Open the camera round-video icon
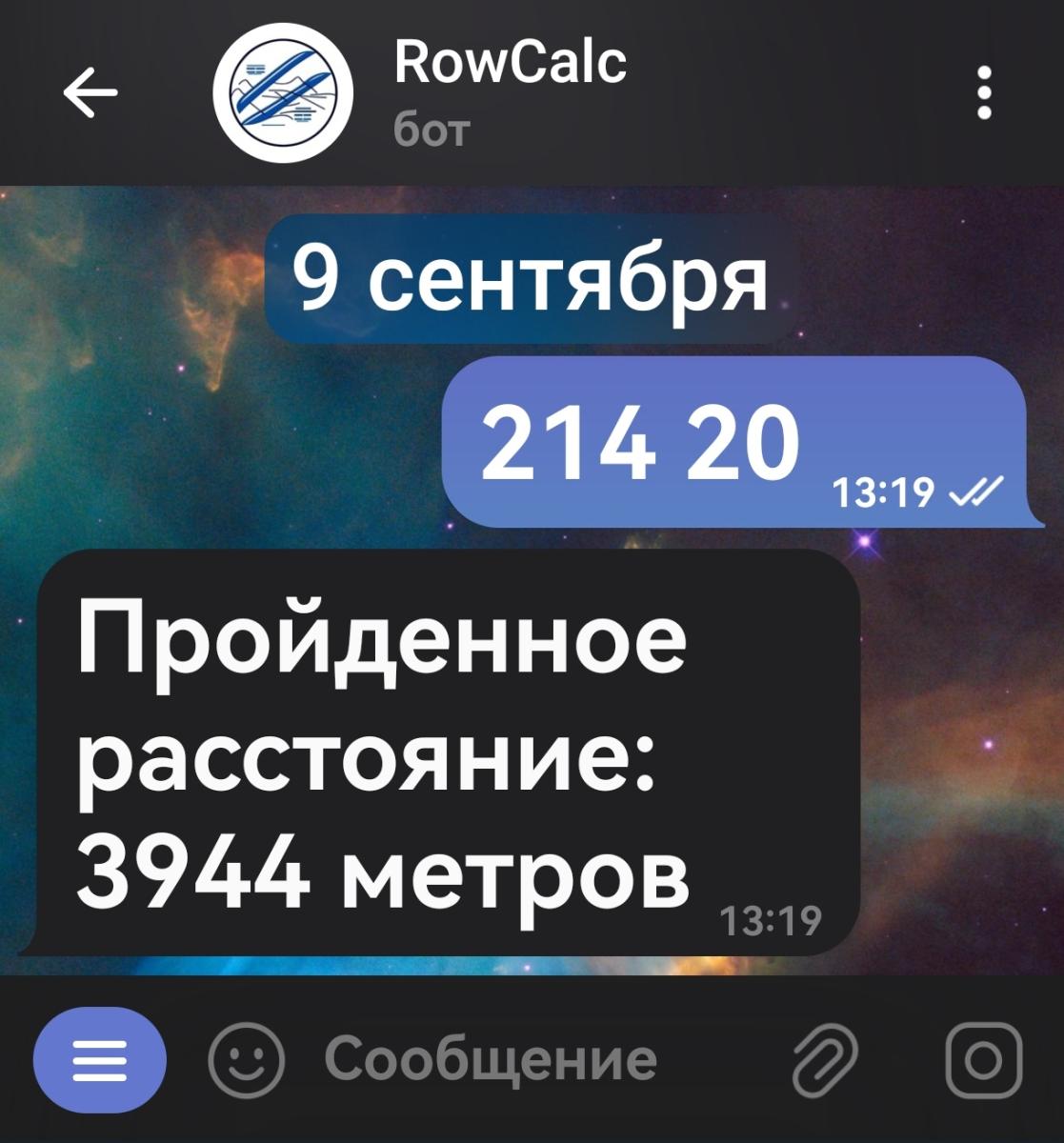The height and width of the screenshot is (1143, 1064). [984, 1059]
